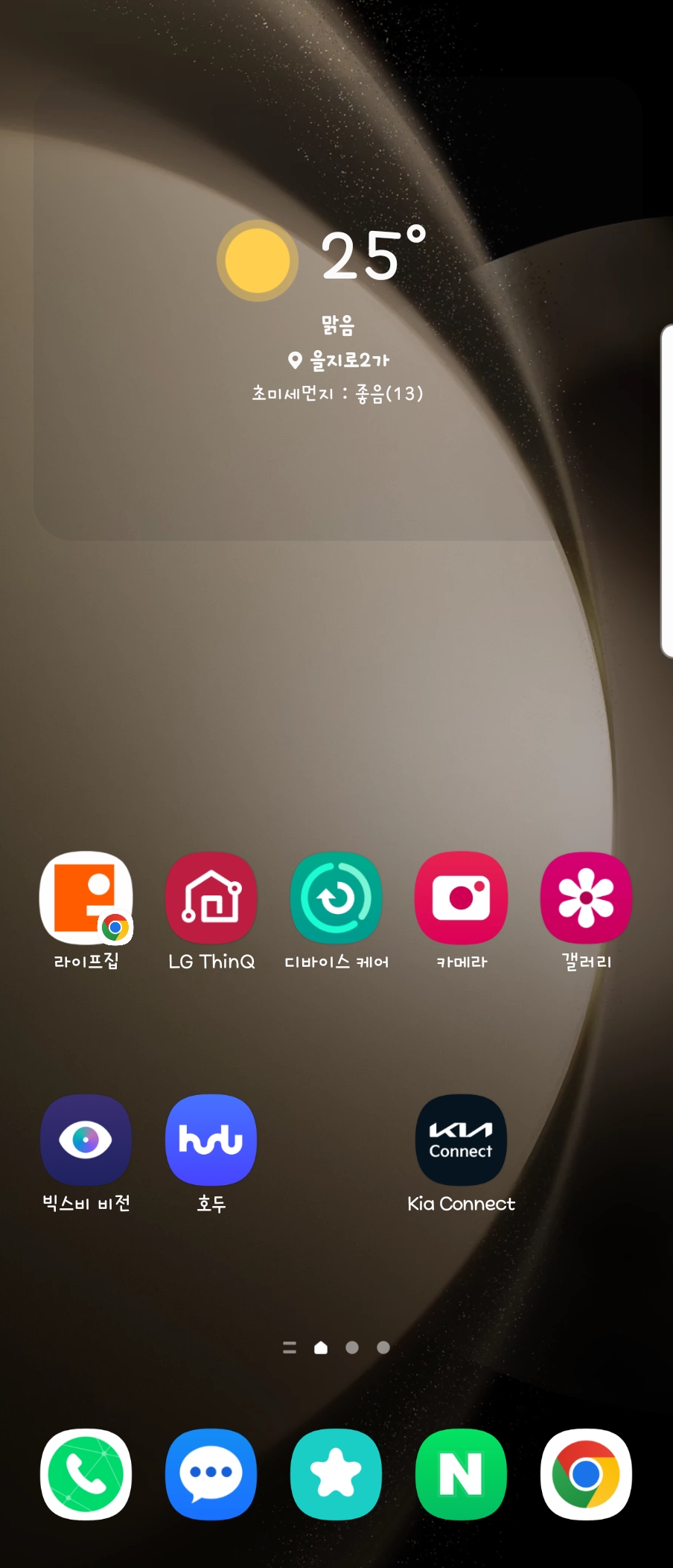Open the 갤러리 app
673x1568 pixels.
pyautogui.click(x=587, y=898)
